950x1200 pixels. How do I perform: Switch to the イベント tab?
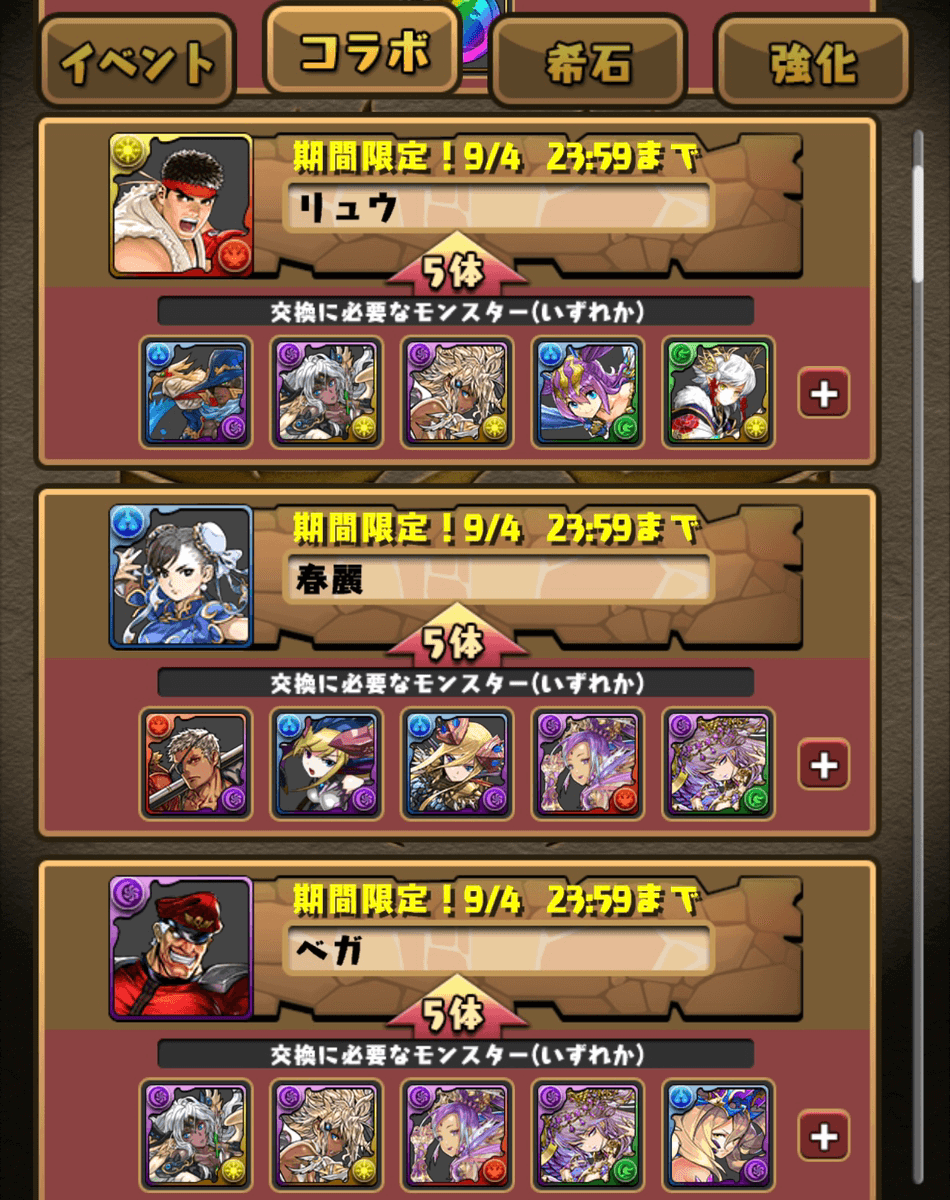click(x=137, y=63)
